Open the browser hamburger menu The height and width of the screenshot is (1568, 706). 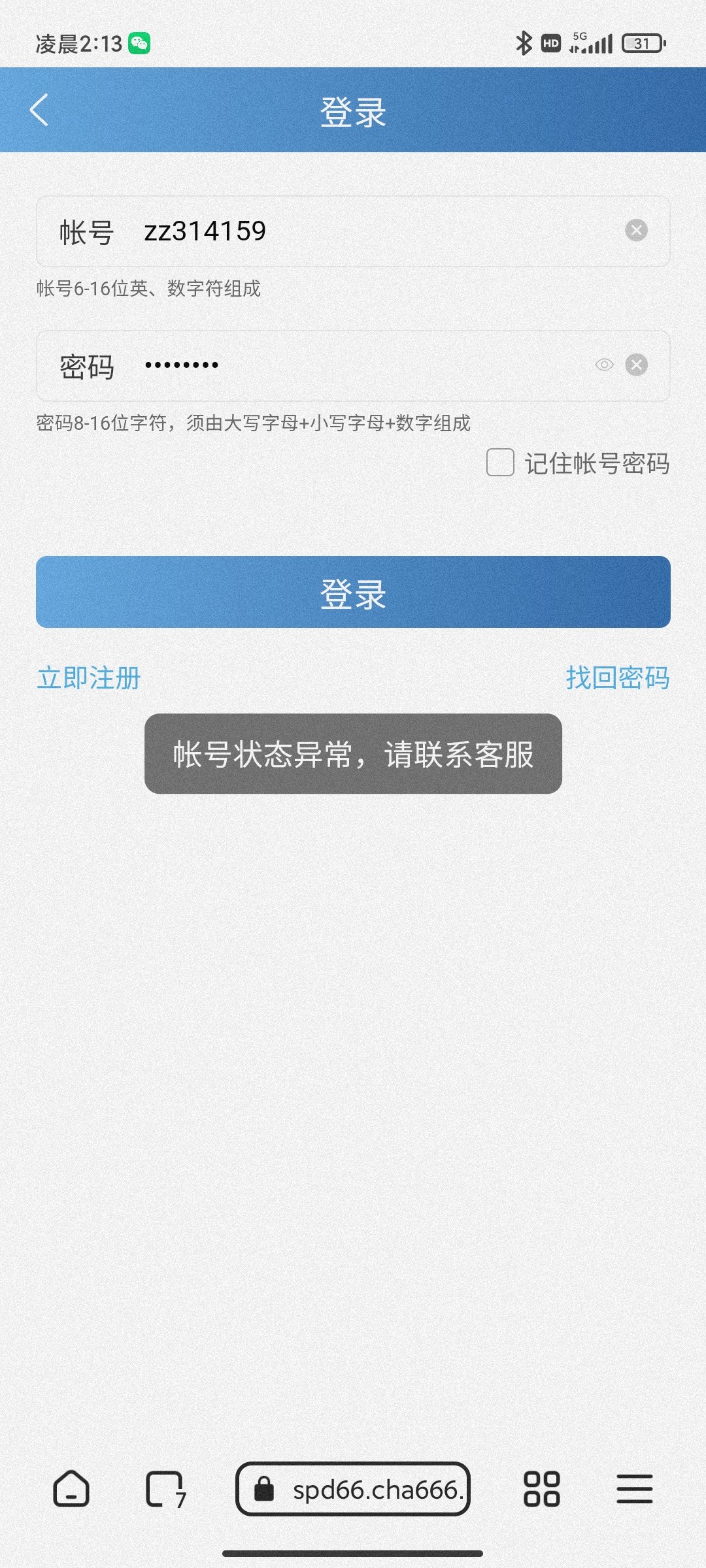click(x=634, y=1489)
